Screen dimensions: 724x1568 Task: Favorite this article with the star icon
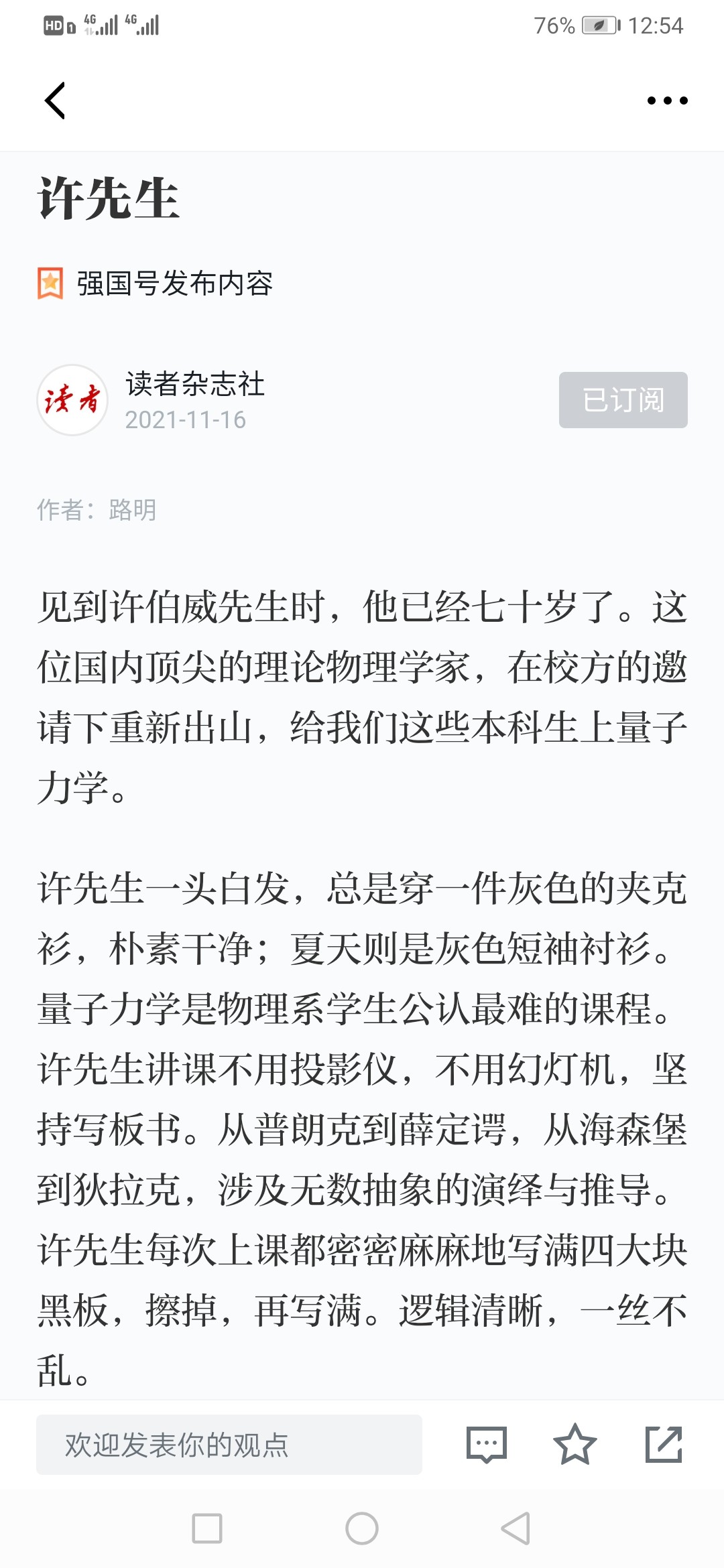[x=575, y=1445]
